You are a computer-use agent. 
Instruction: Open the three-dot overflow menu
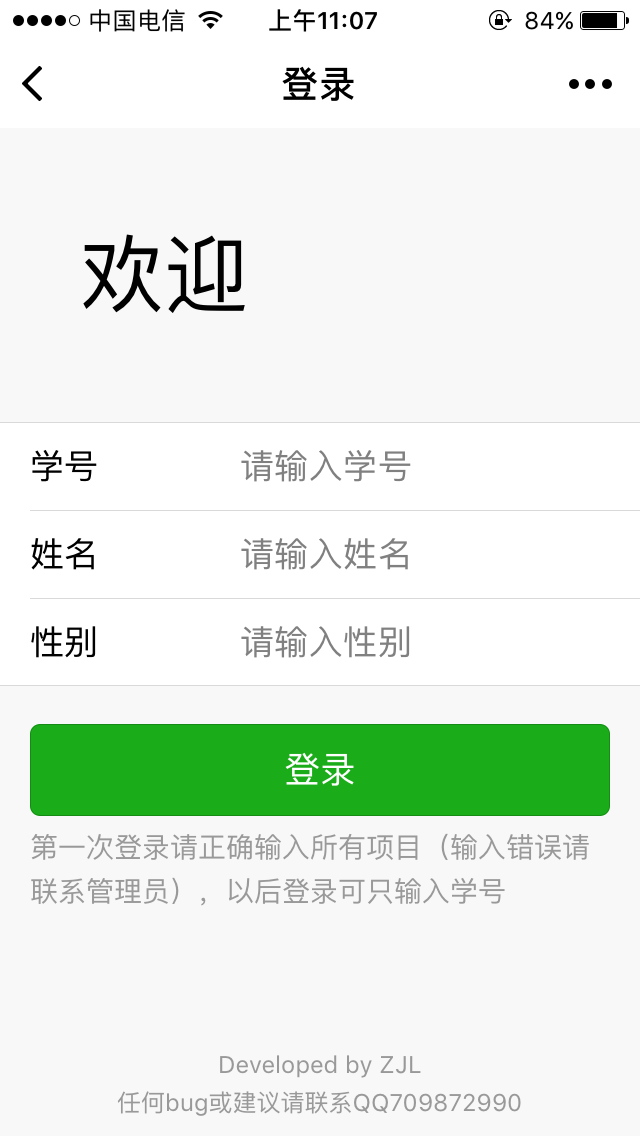tap(590, 84)
